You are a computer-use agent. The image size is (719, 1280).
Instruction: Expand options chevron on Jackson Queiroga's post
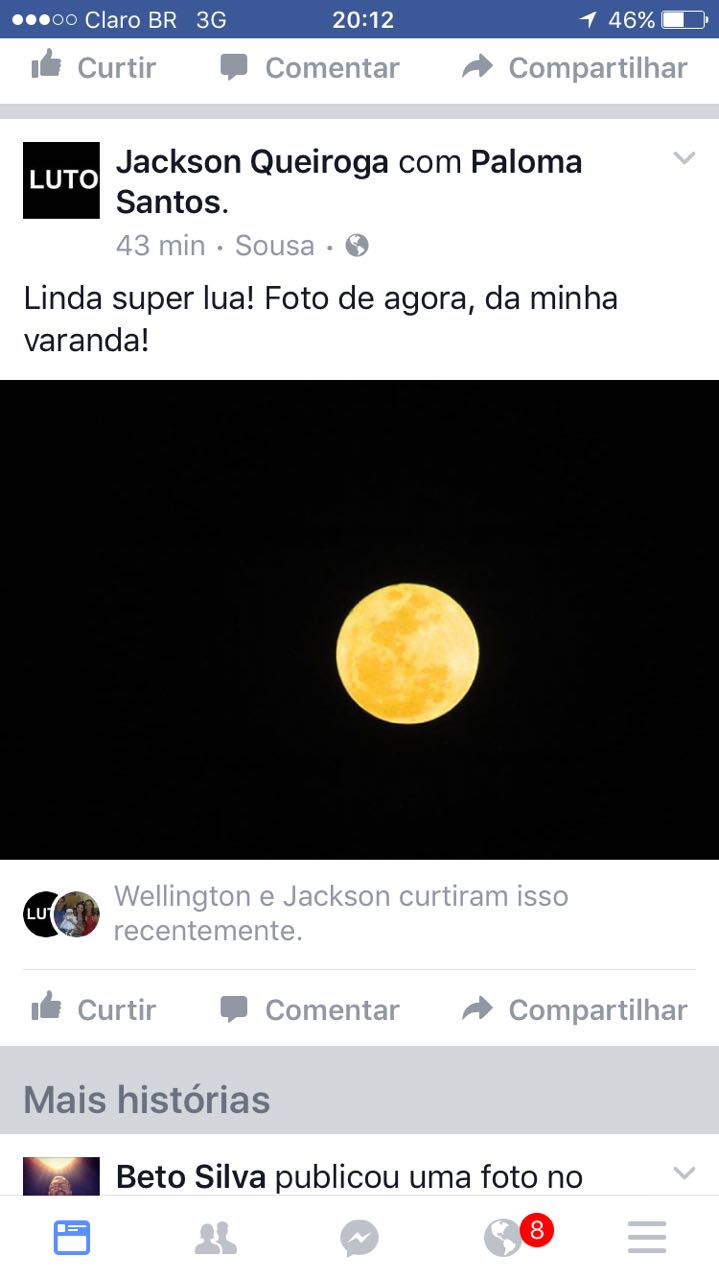684,158
